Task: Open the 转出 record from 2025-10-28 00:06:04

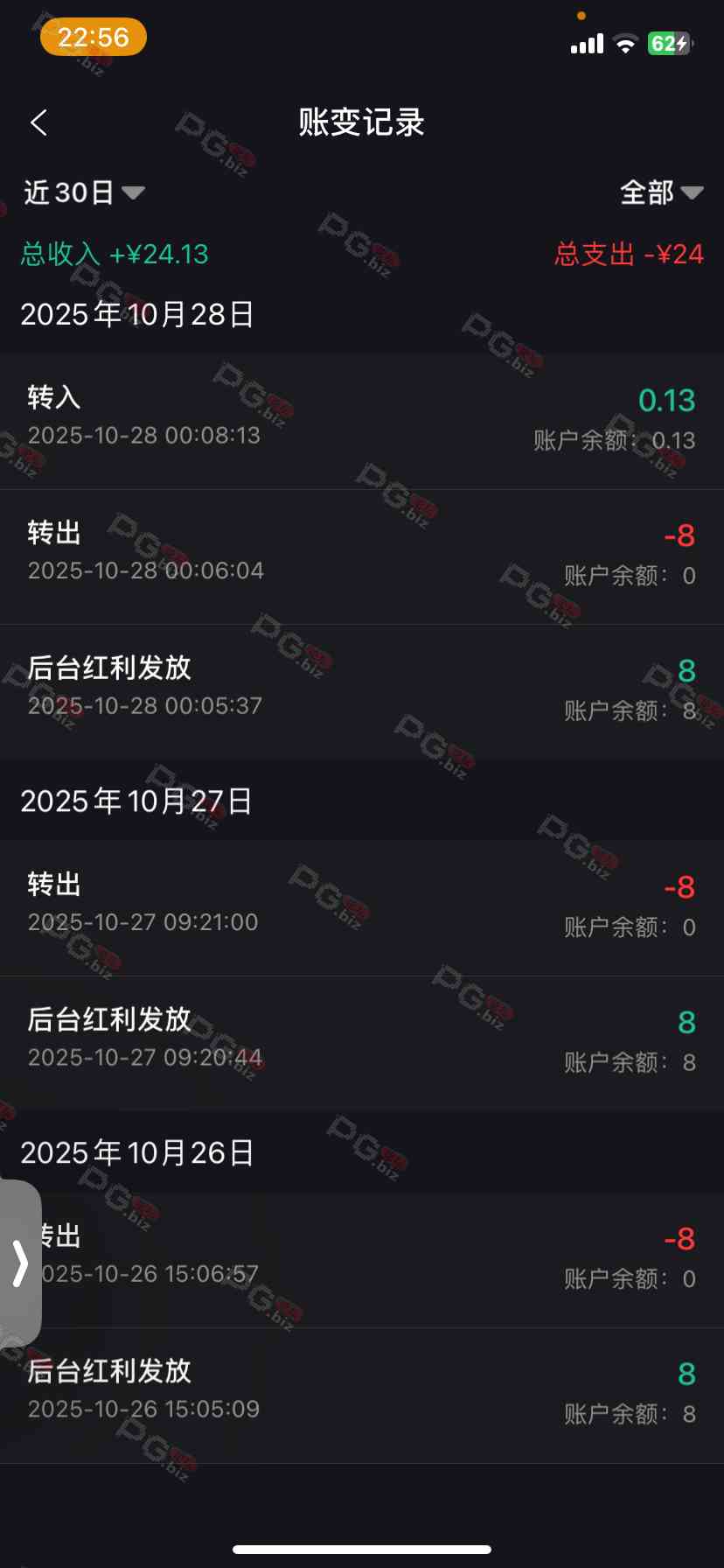Action: click(362, 556)
